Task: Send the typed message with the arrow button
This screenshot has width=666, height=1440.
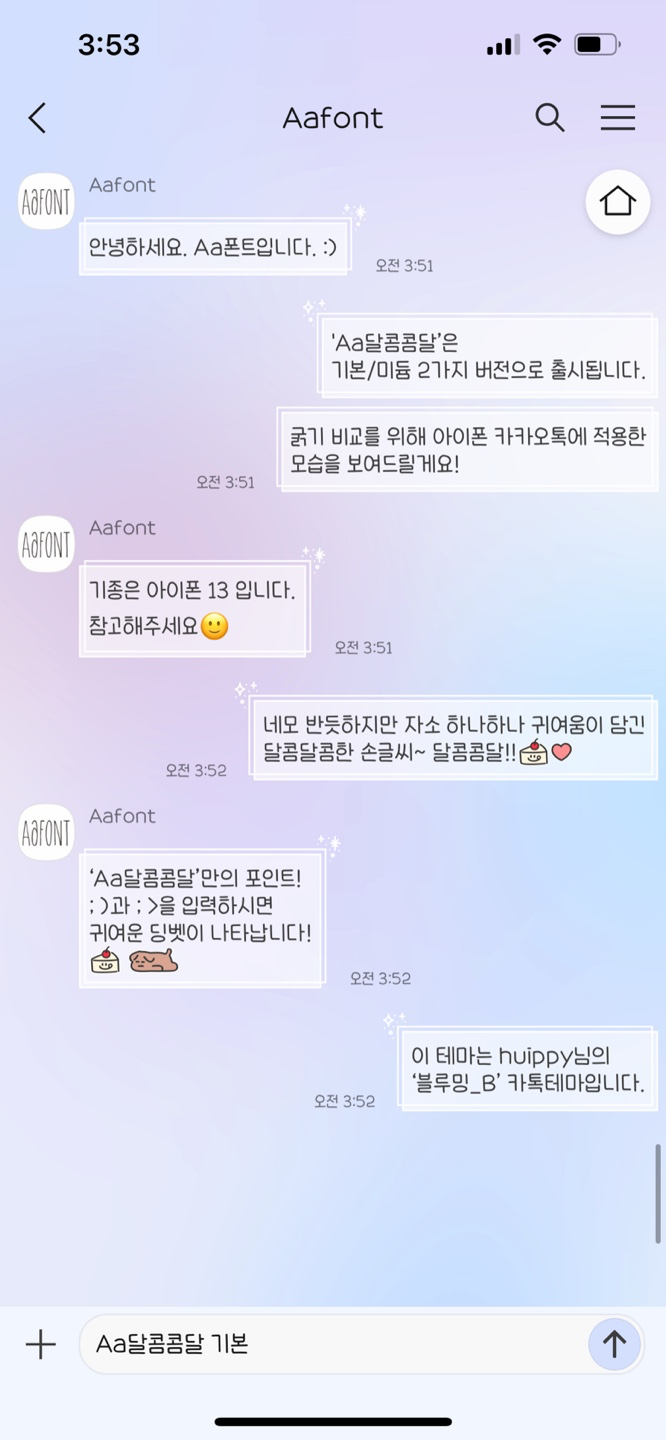Action: (x=613, y=1344)
